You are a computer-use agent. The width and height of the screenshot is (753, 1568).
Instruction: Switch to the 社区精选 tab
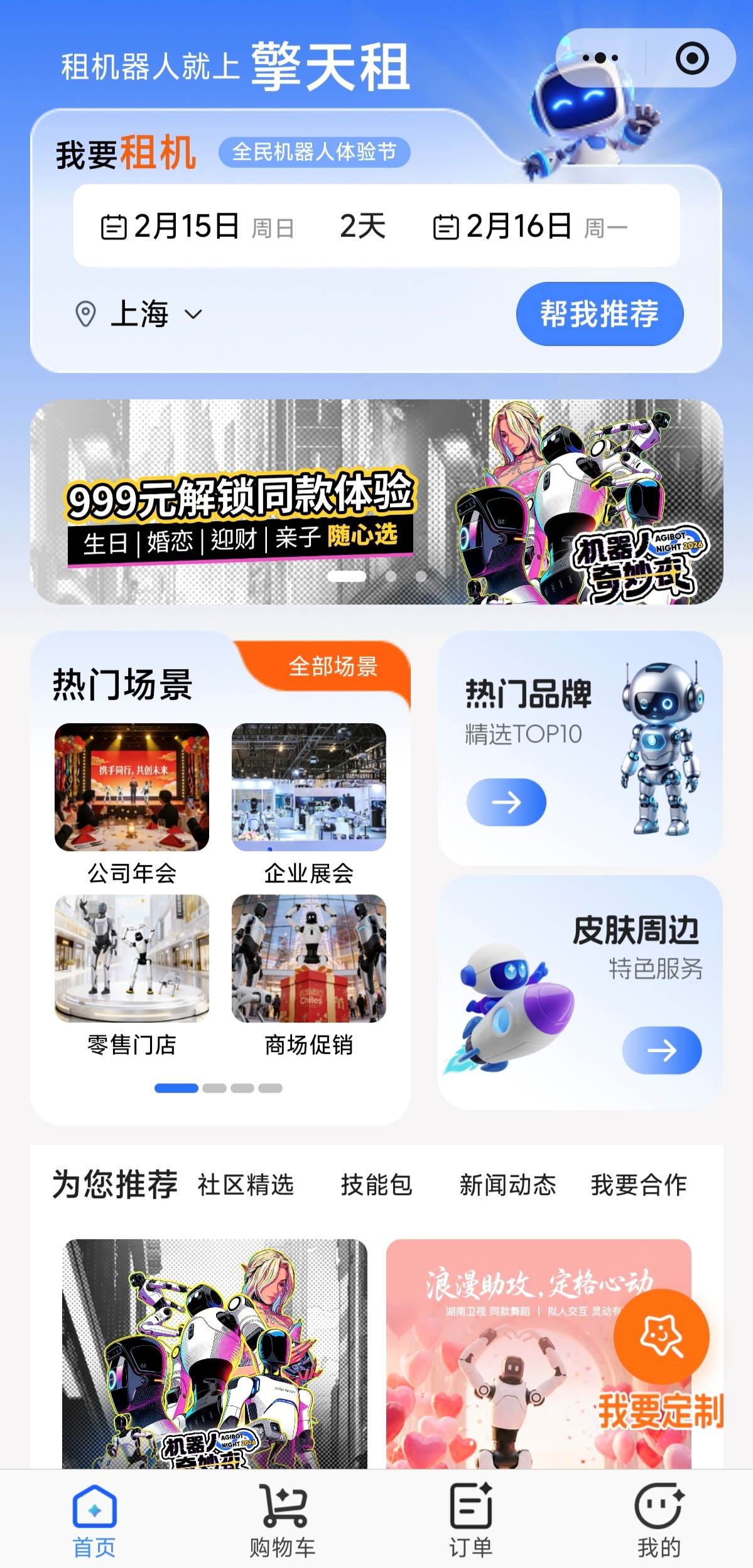pyautogui.click(x=246, y=1185)
